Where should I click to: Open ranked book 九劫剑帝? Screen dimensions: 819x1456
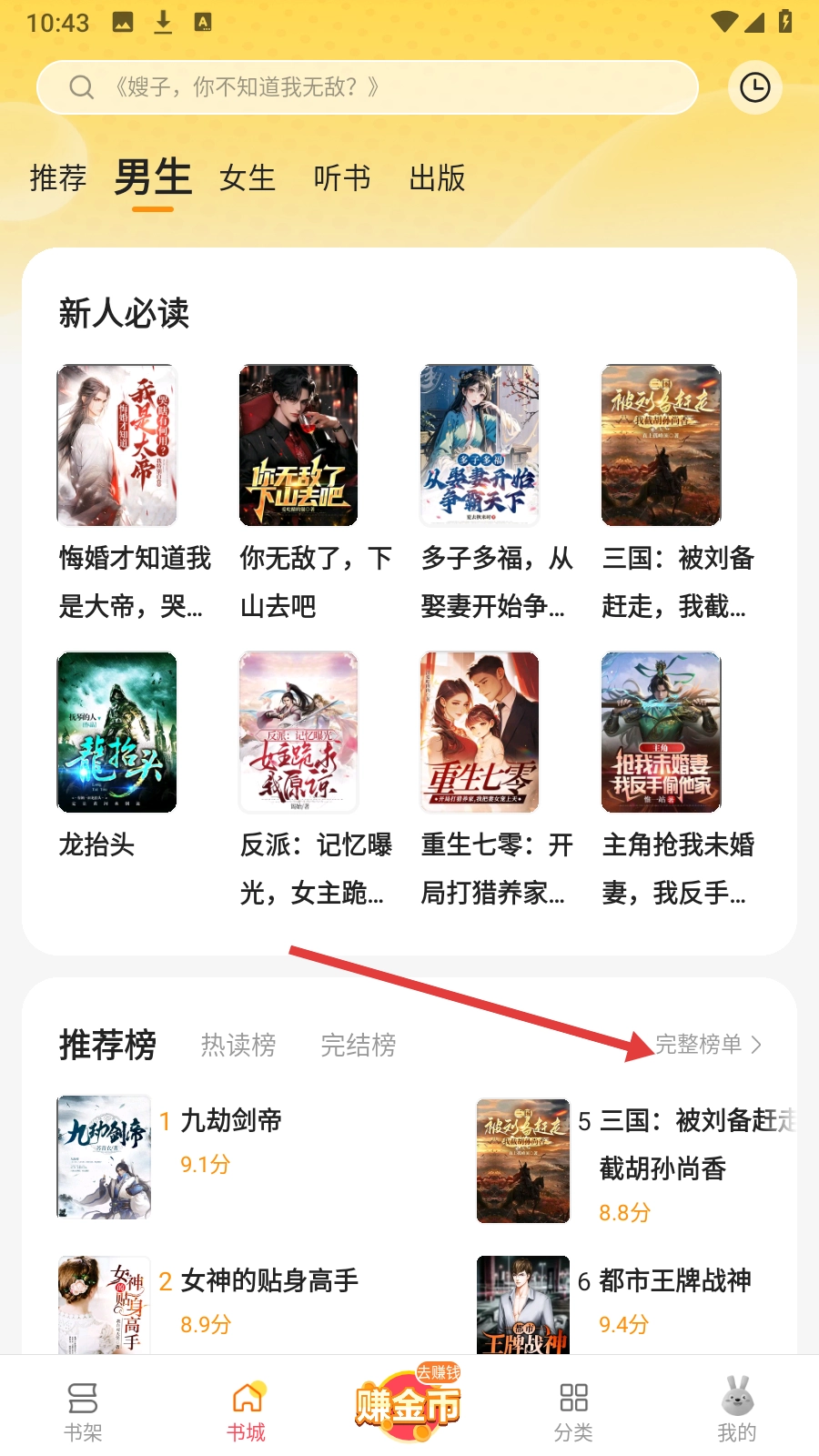tap(231, 1121)
